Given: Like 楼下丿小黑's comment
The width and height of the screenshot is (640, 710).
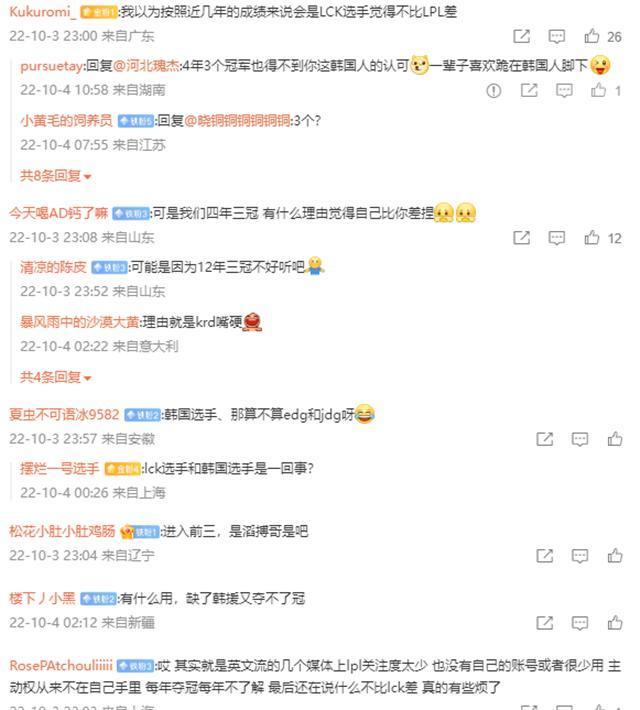Looking at the screenshot, I should point(615,623).
